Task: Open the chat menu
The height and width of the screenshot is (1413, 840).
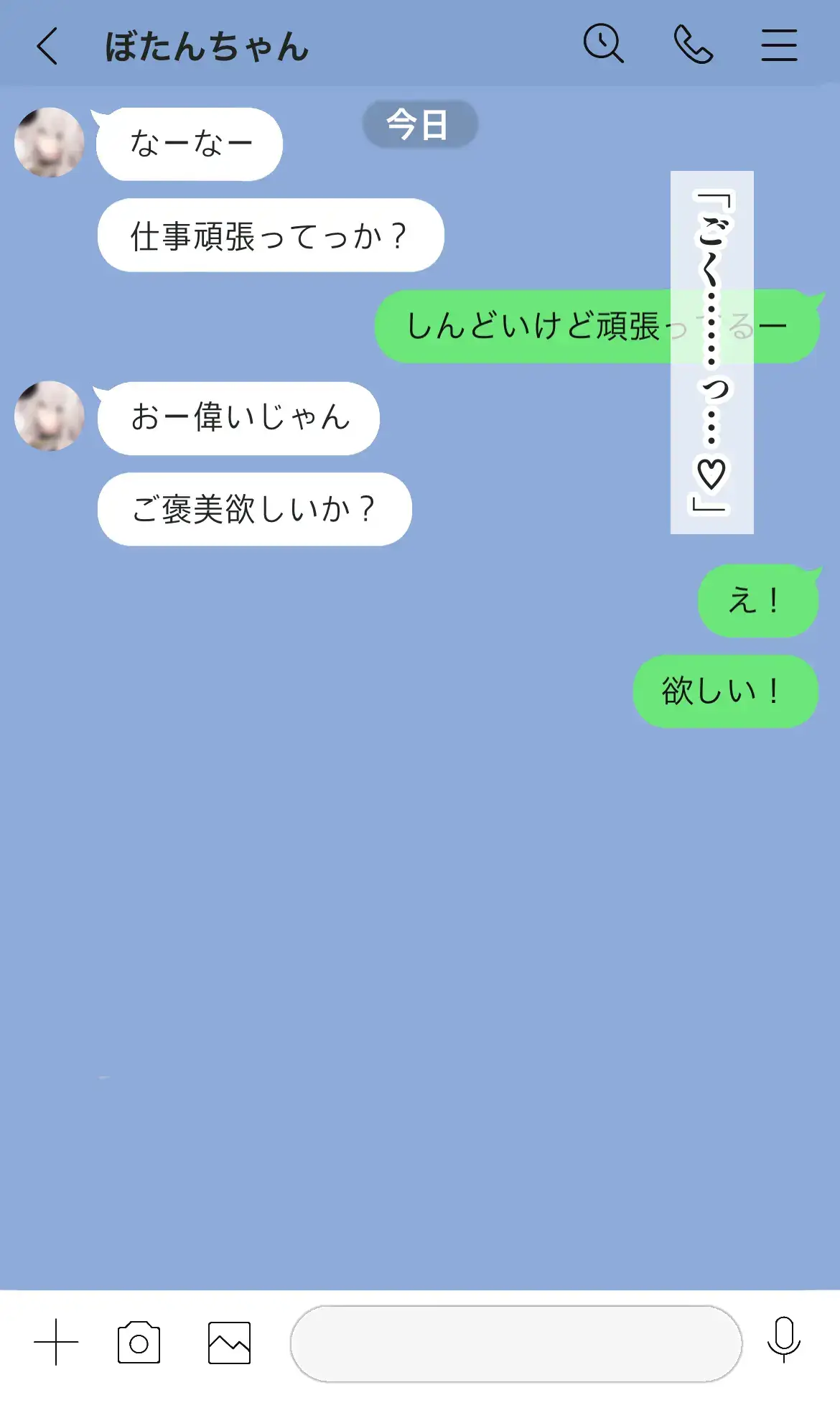Action: coord(779,45)
